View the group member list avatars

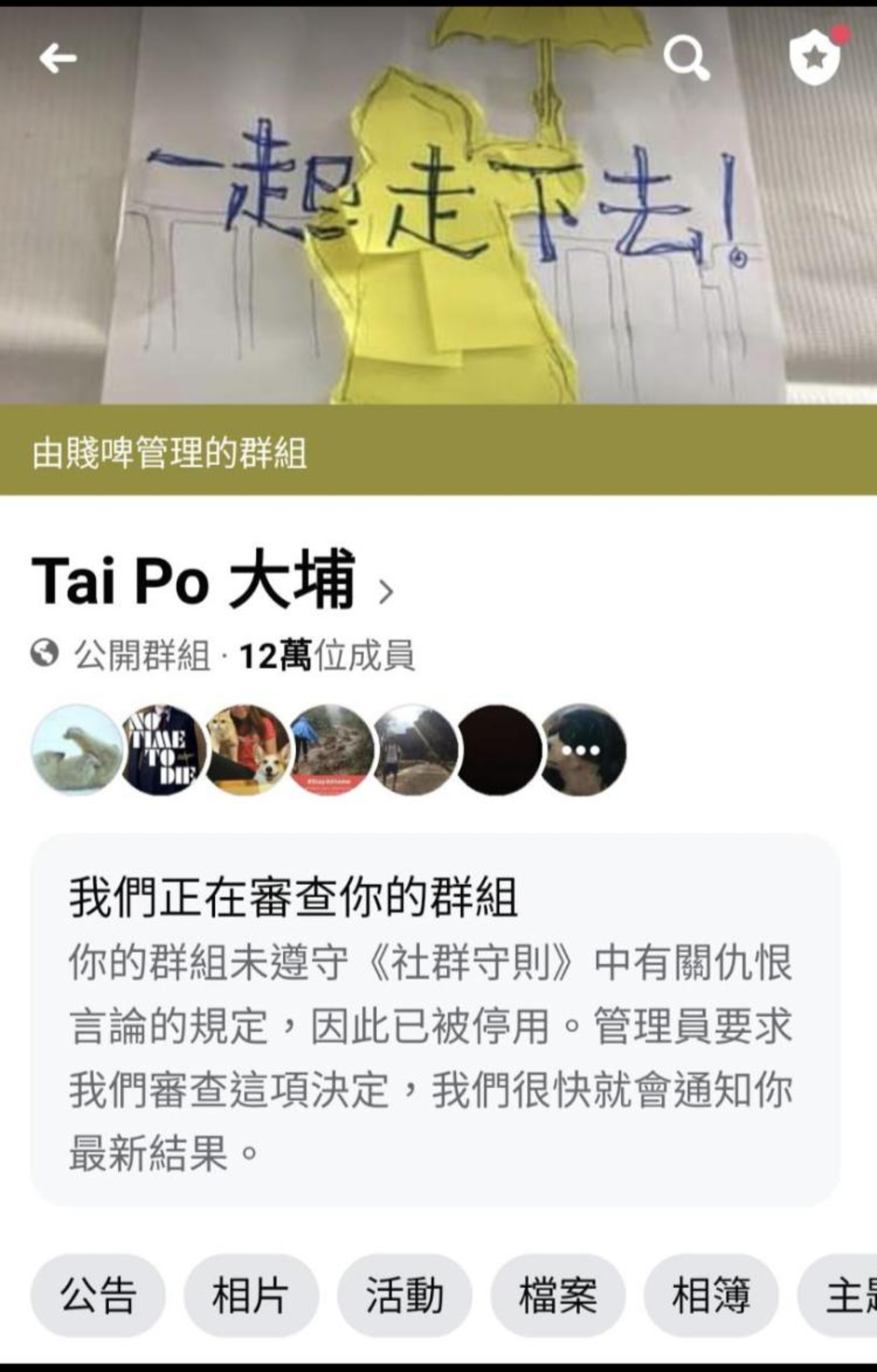[329, 749]
